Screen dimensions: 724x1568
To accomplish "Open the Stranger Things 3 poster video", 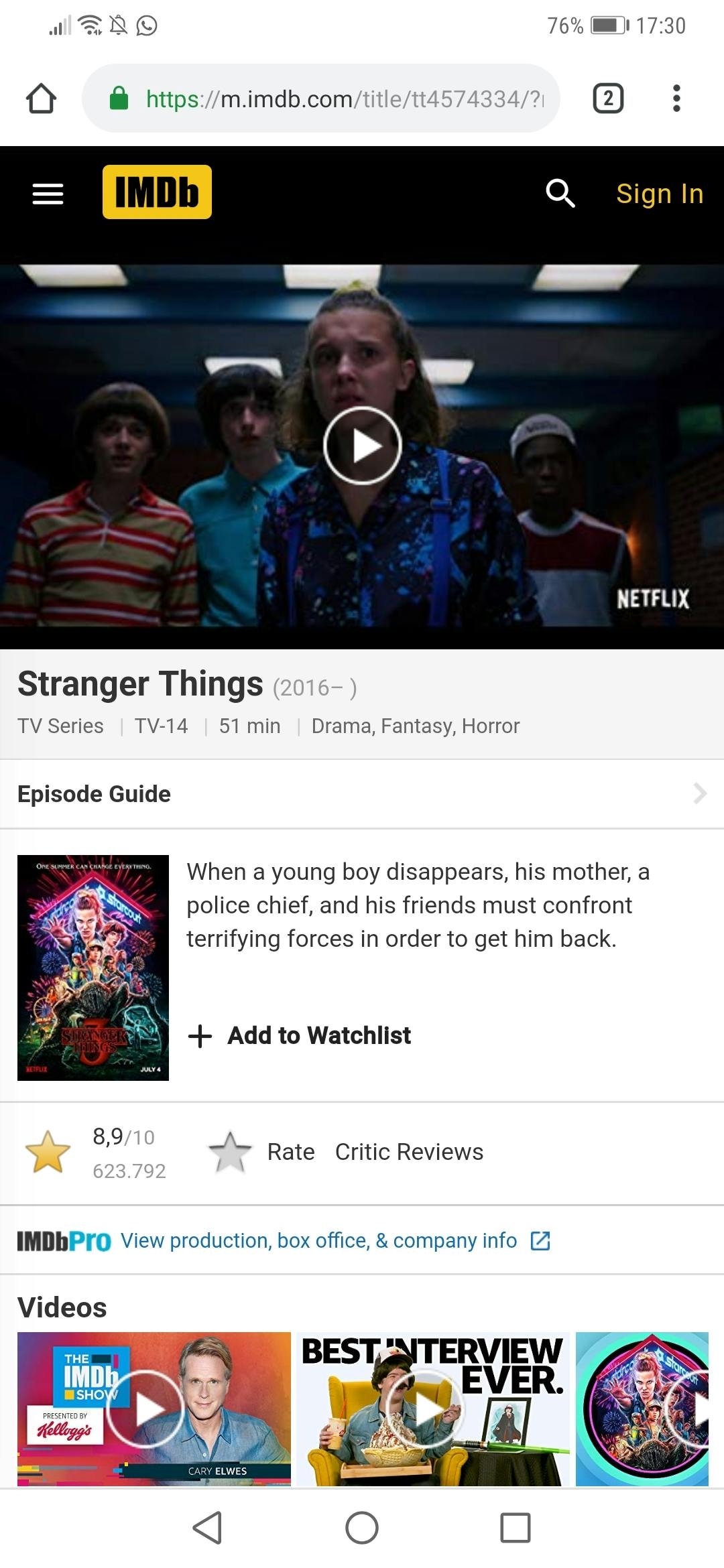I will click(642, 1409).
